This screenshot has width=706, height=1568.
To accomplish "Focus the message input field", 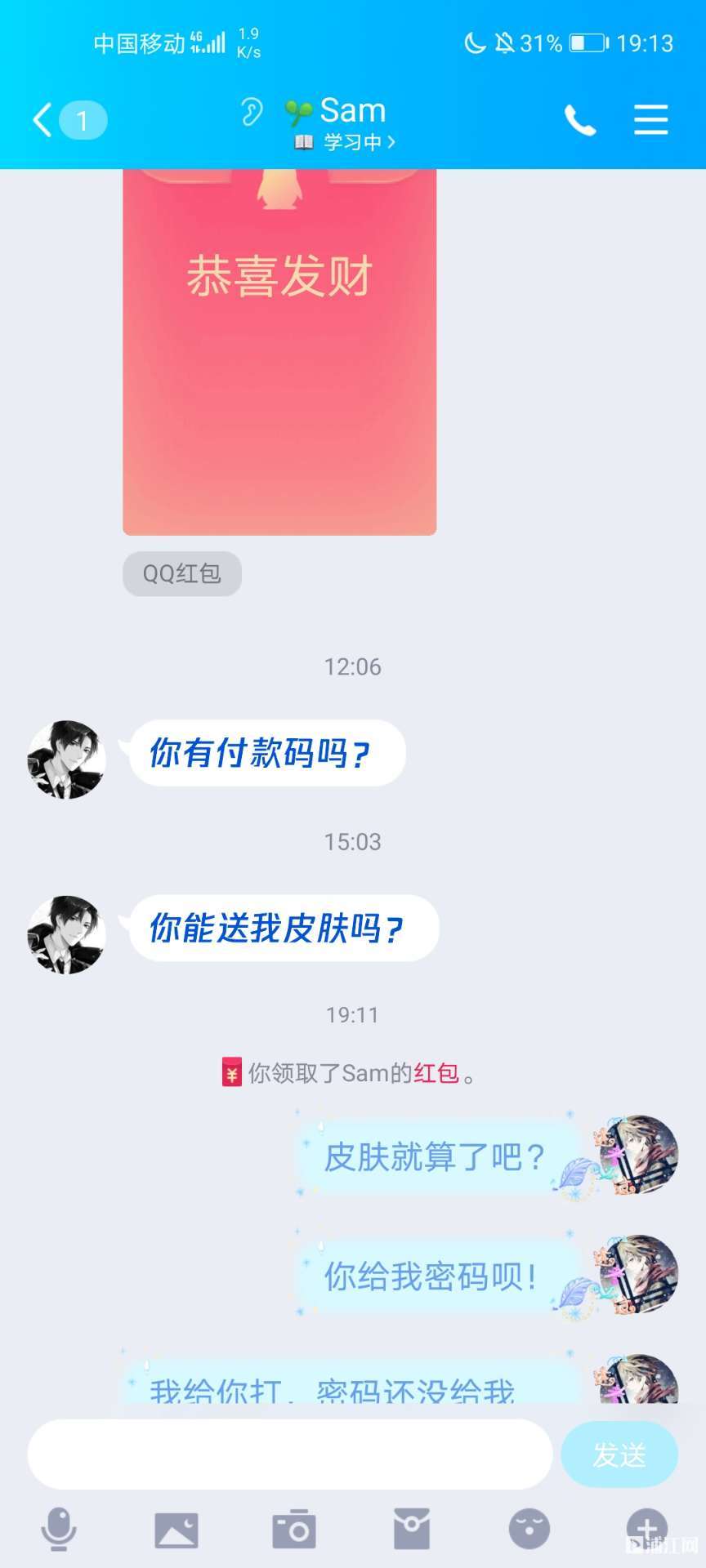I will (290, 1454).
